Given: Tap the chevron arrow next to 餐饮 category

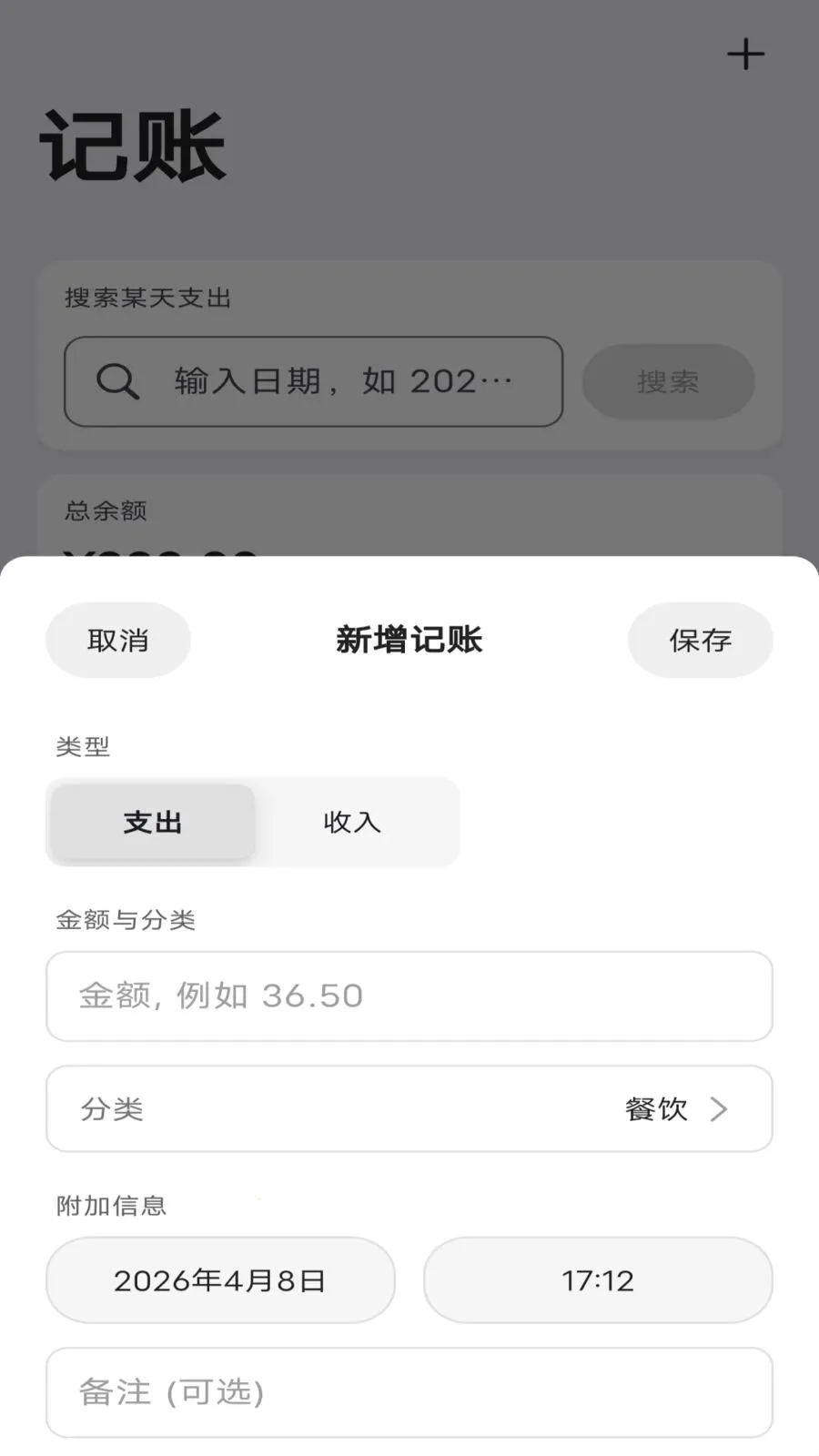Looking at the screenshot, I should tap(720, 1109).
